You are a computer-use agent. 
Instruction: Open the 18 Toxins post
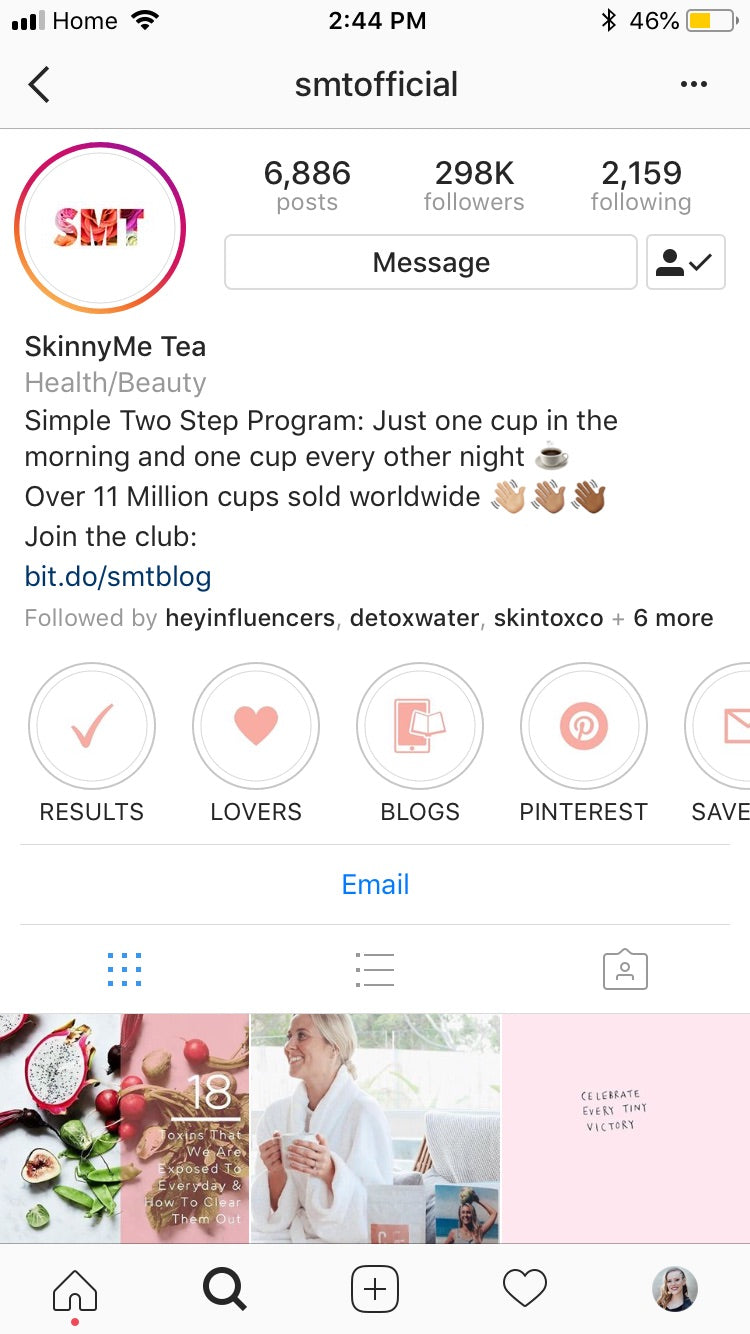pos(124,1128)
